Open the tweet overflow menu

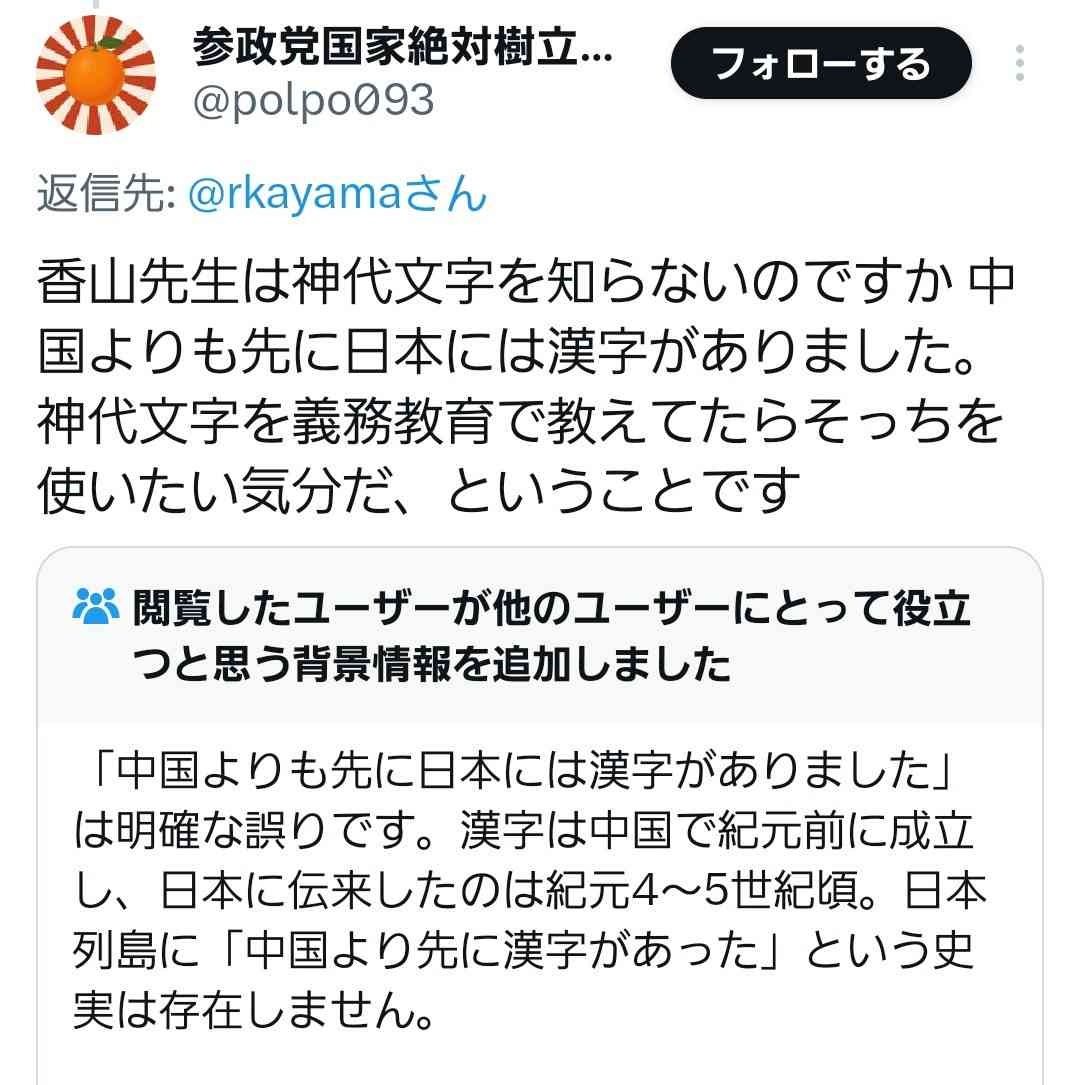tap(1019, 64)
